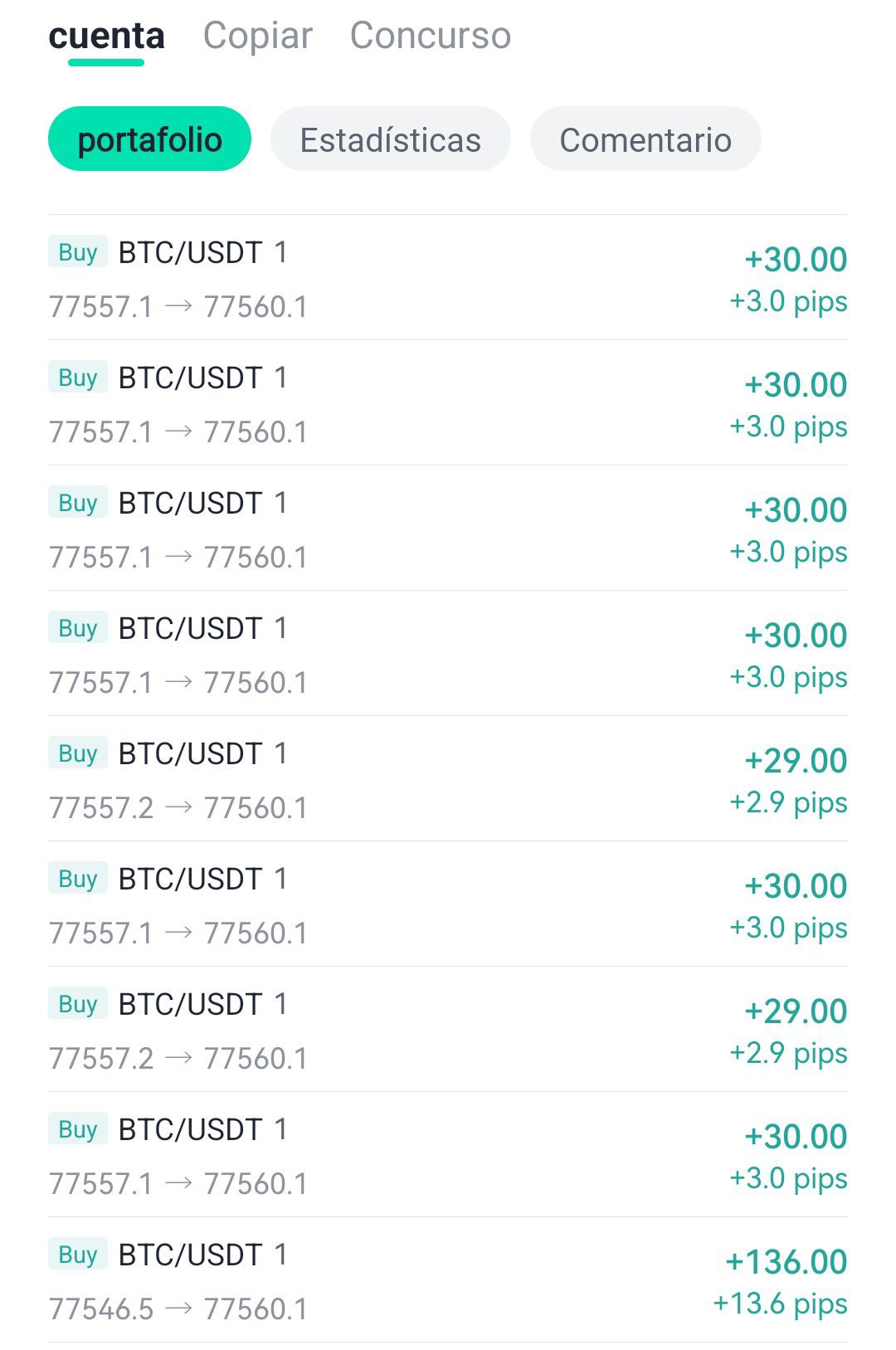Select the portafolio chip
The image size is (896, 1350).
pyautogui.click(x=149, y=139)
